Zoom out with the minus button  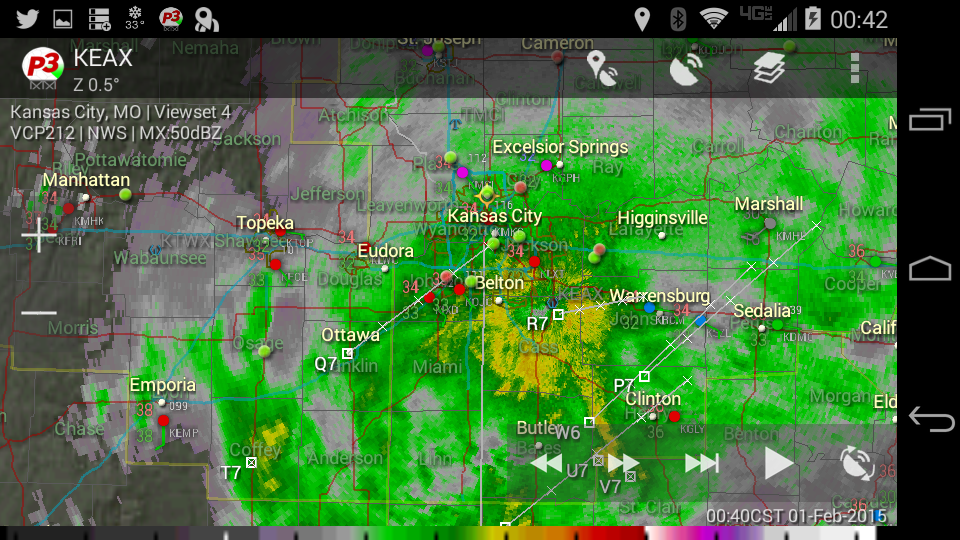pyautogui.click(x=38, y=312)
